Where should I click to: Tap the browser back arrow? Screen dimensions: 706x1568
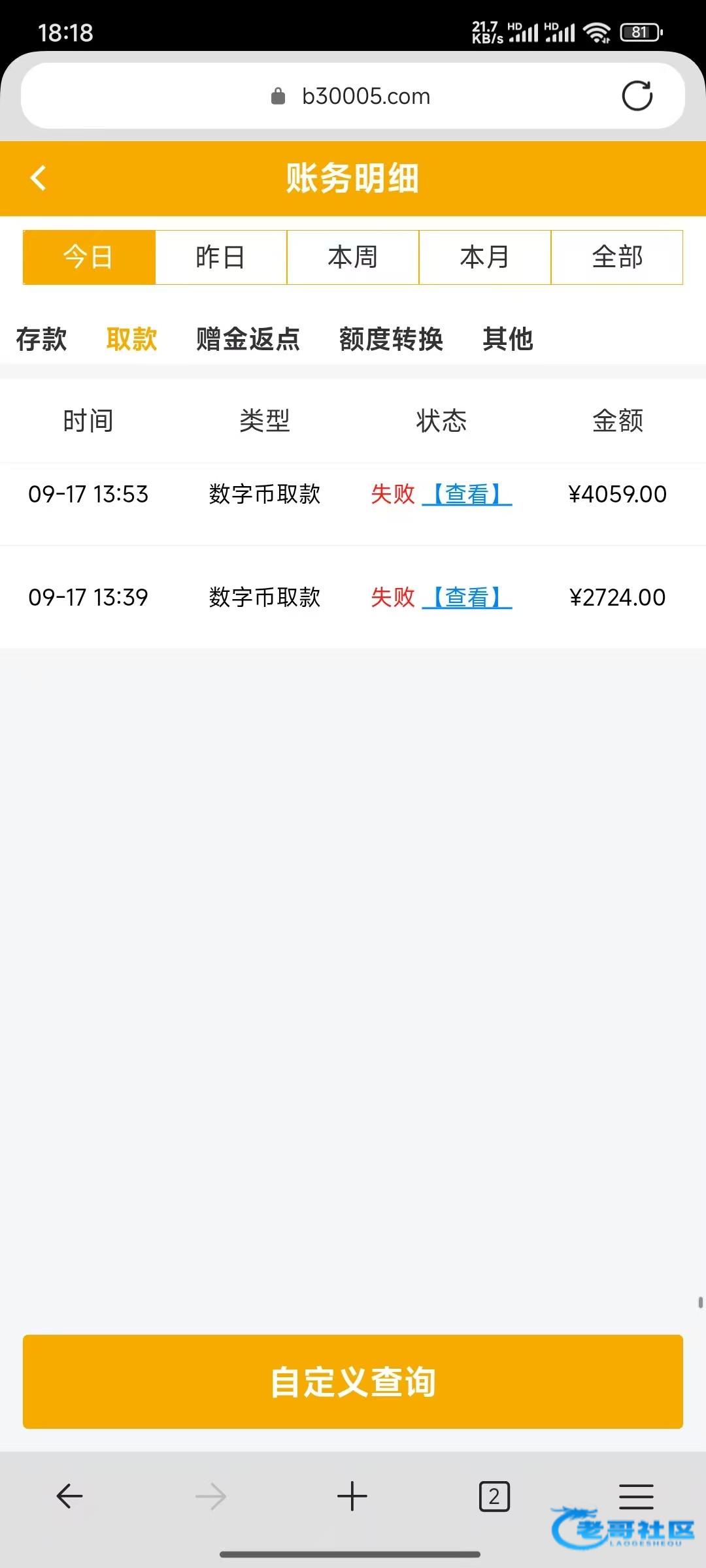[69, 1496]
